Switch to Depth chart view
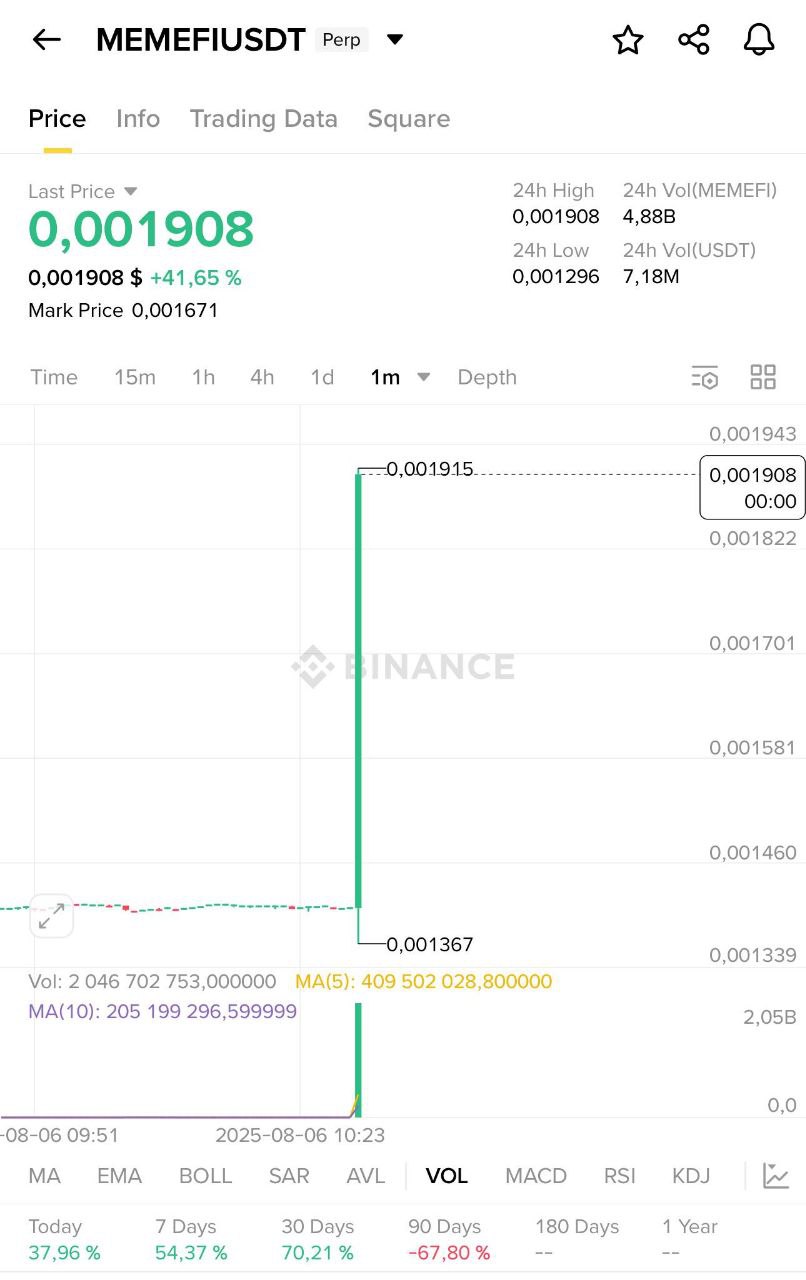Screen dimensions: 806x1280 [x=487, y=377]
